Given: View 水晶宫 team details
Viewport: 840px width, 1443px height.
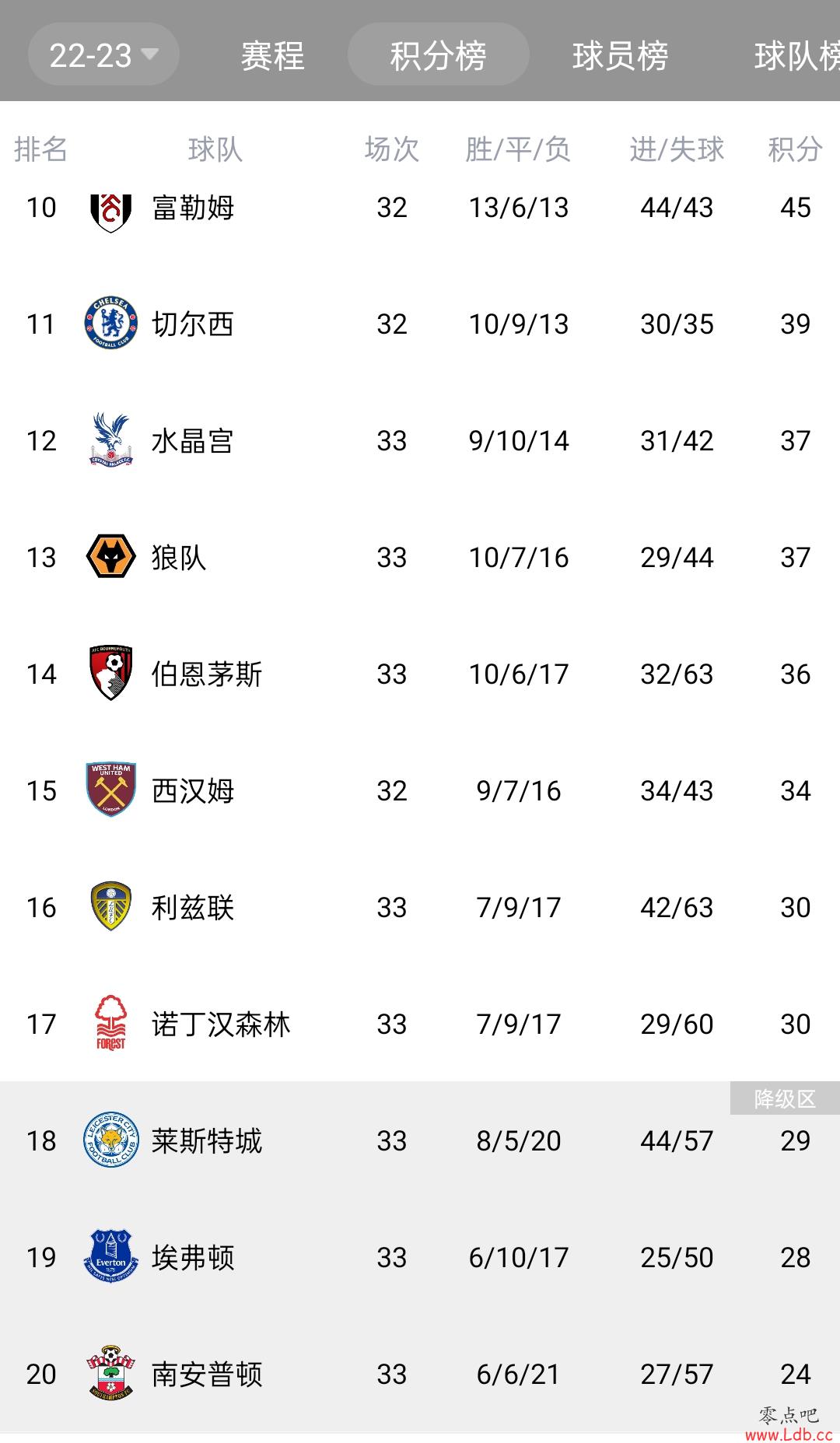Looking at the screenshot, I should coord(420,440).
